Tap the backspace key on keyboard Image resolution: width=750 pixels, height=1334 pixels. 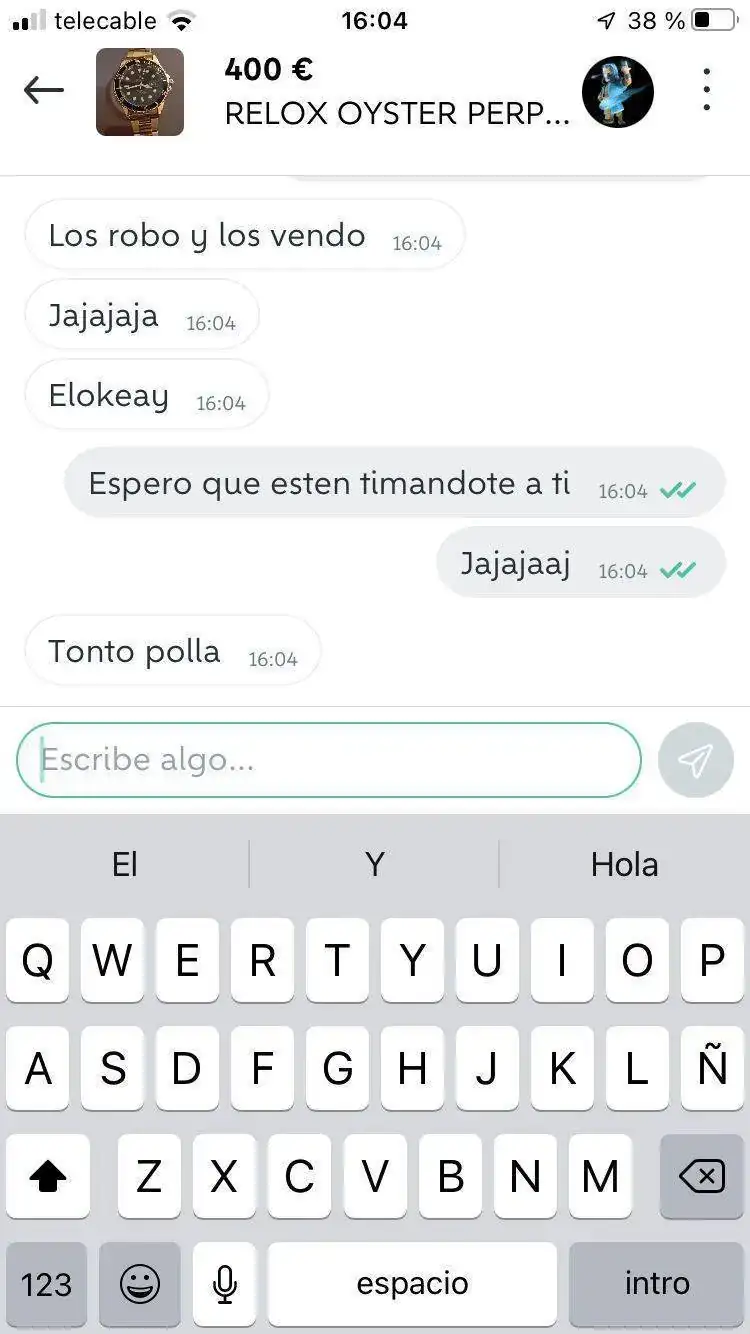click(x=701, y=1176)
